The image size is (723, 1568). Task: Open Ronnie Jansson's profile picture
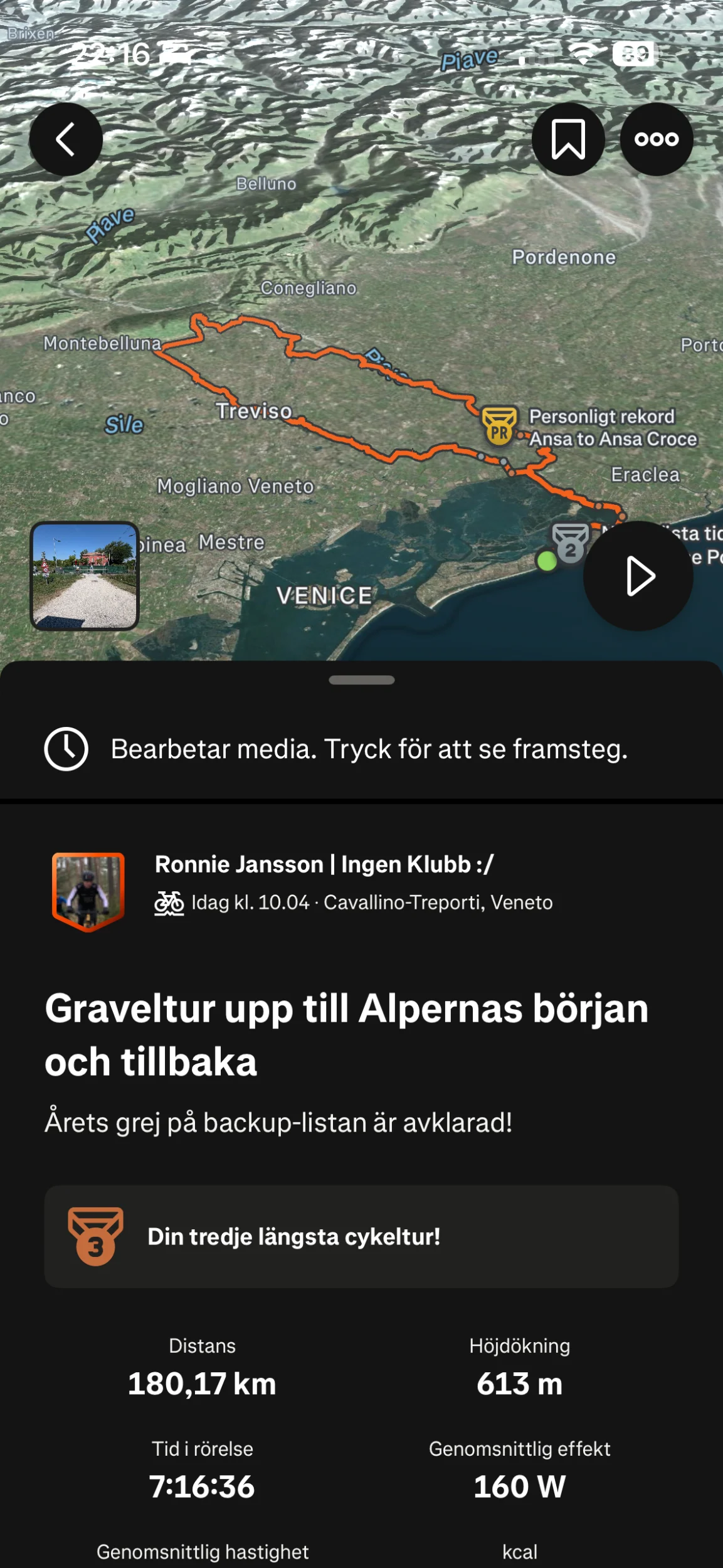tap(88, 891)
